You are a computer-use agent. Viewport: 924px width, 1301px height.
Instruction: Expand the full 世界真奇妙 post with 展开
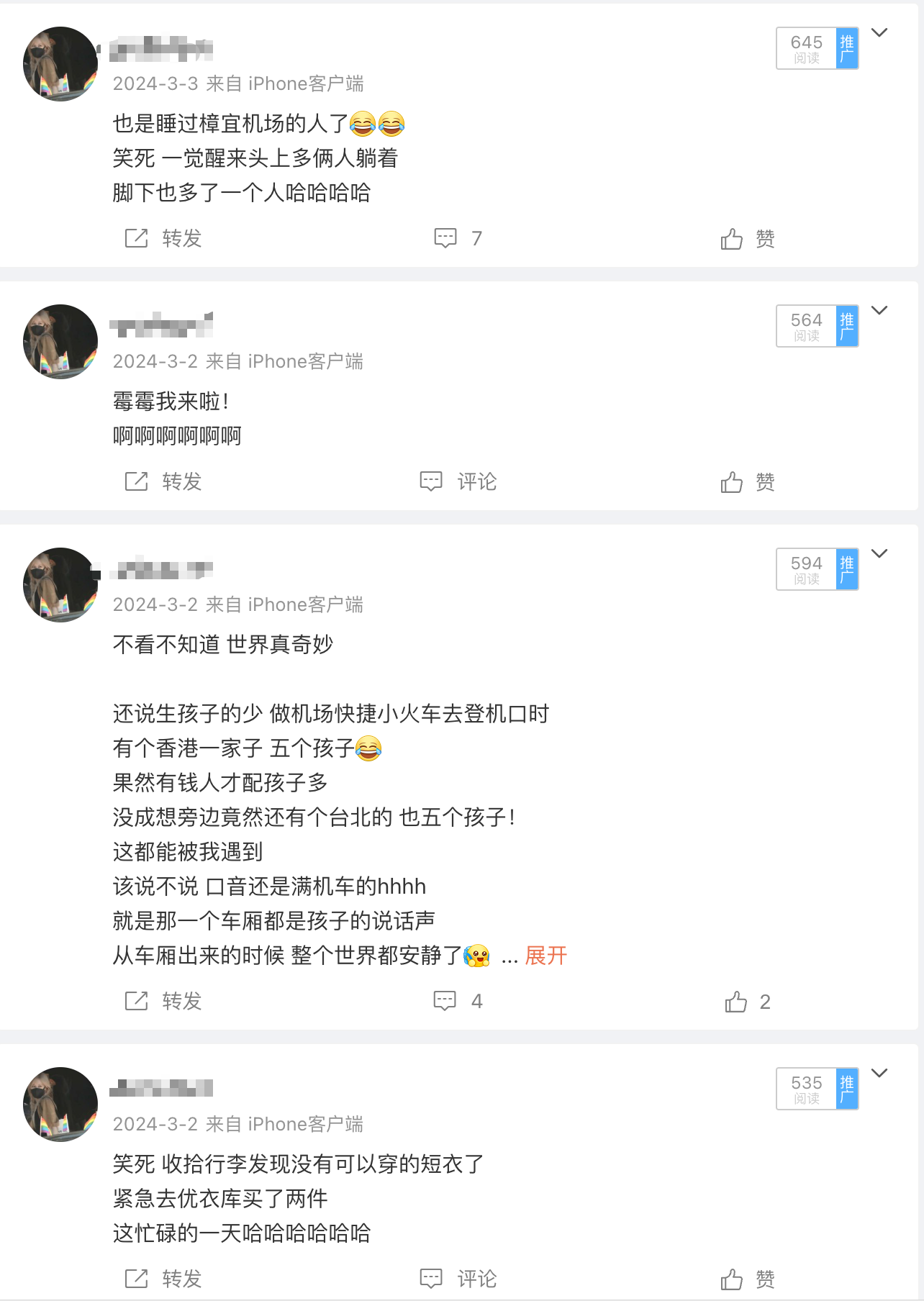[x=545, y=956]
